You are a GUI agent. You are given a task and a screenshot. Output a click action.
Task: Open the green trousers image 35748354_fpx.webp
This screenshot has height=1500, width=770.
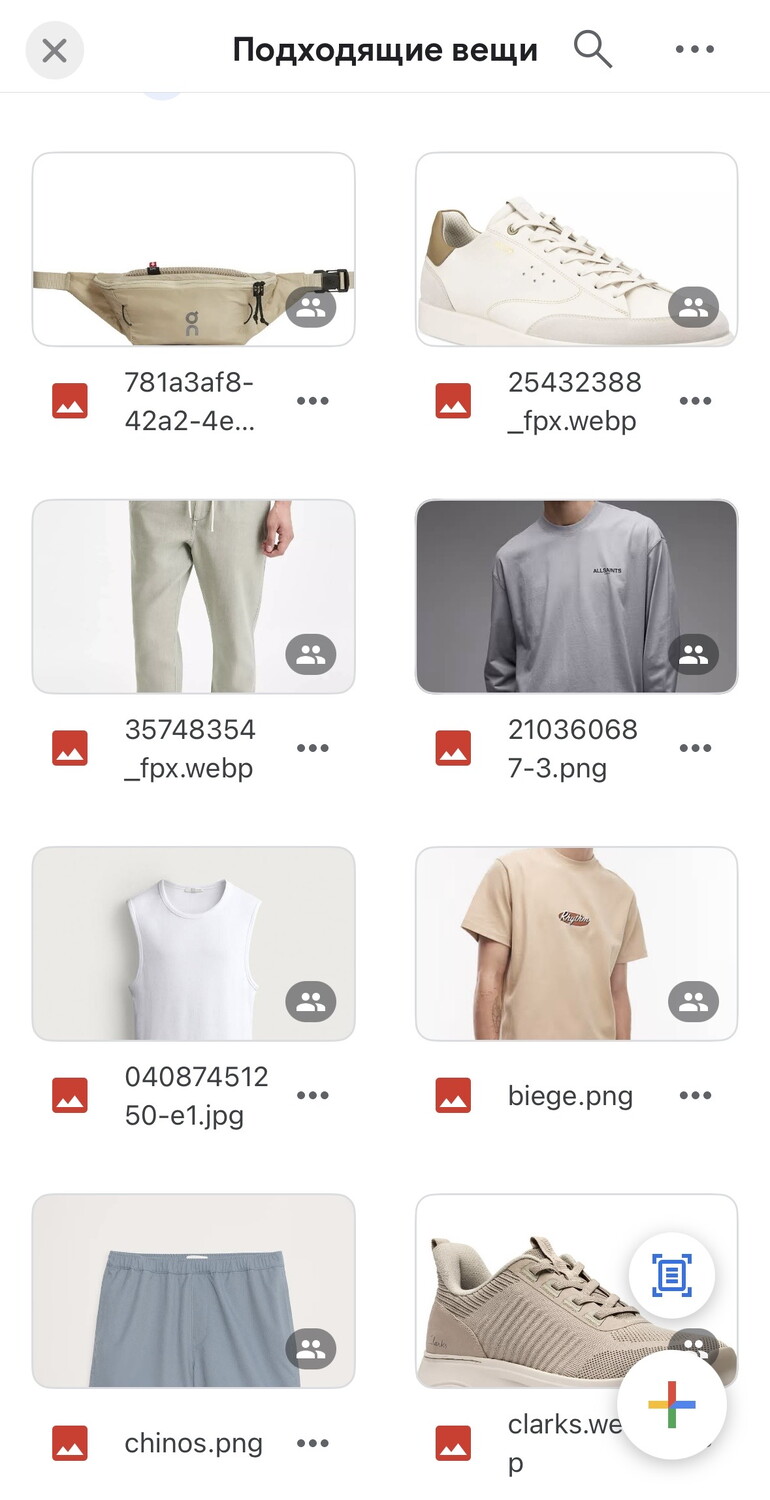tap(193, 596)
